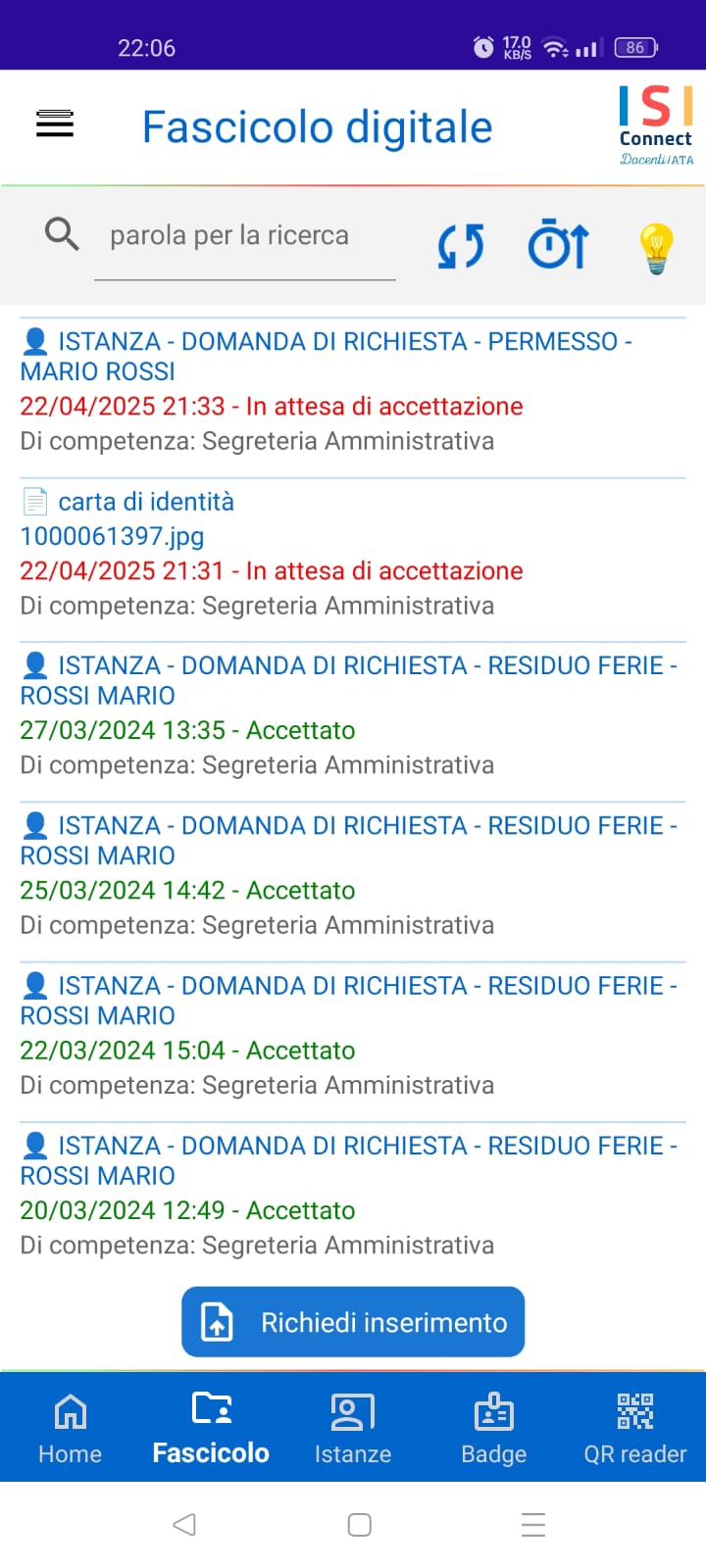Screen dimensions: 706x1568
Task: Switch to the Istanze tab
Action: 353,1429
